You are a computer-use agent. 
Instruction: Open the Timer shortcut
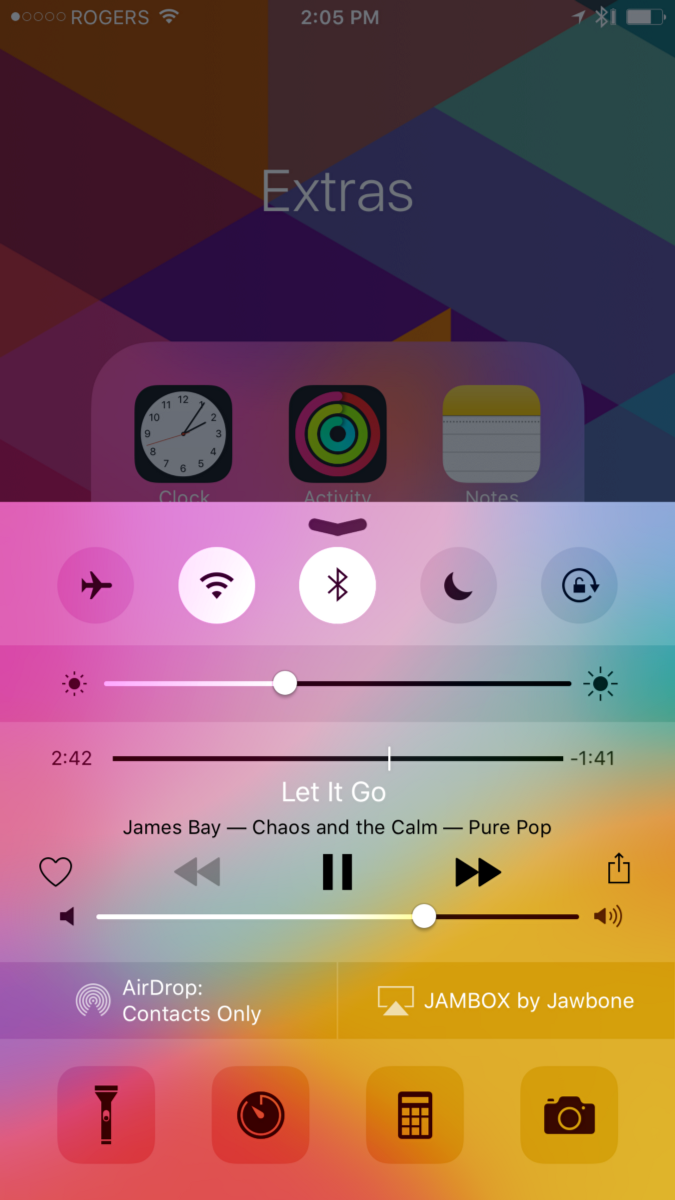pos(261,1115)
